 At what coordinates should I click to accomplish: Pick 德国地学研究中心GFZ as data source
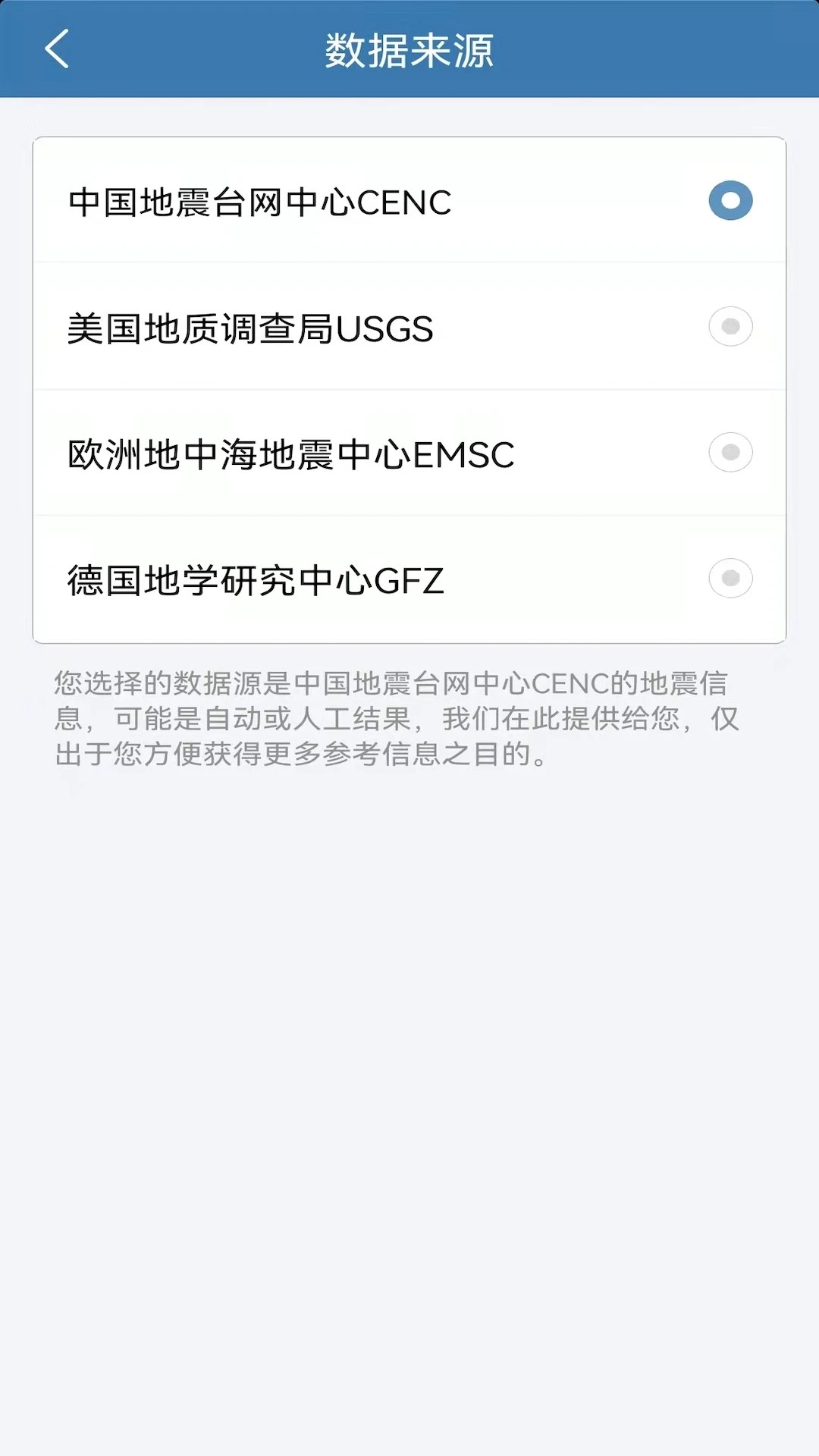(730, 579)
